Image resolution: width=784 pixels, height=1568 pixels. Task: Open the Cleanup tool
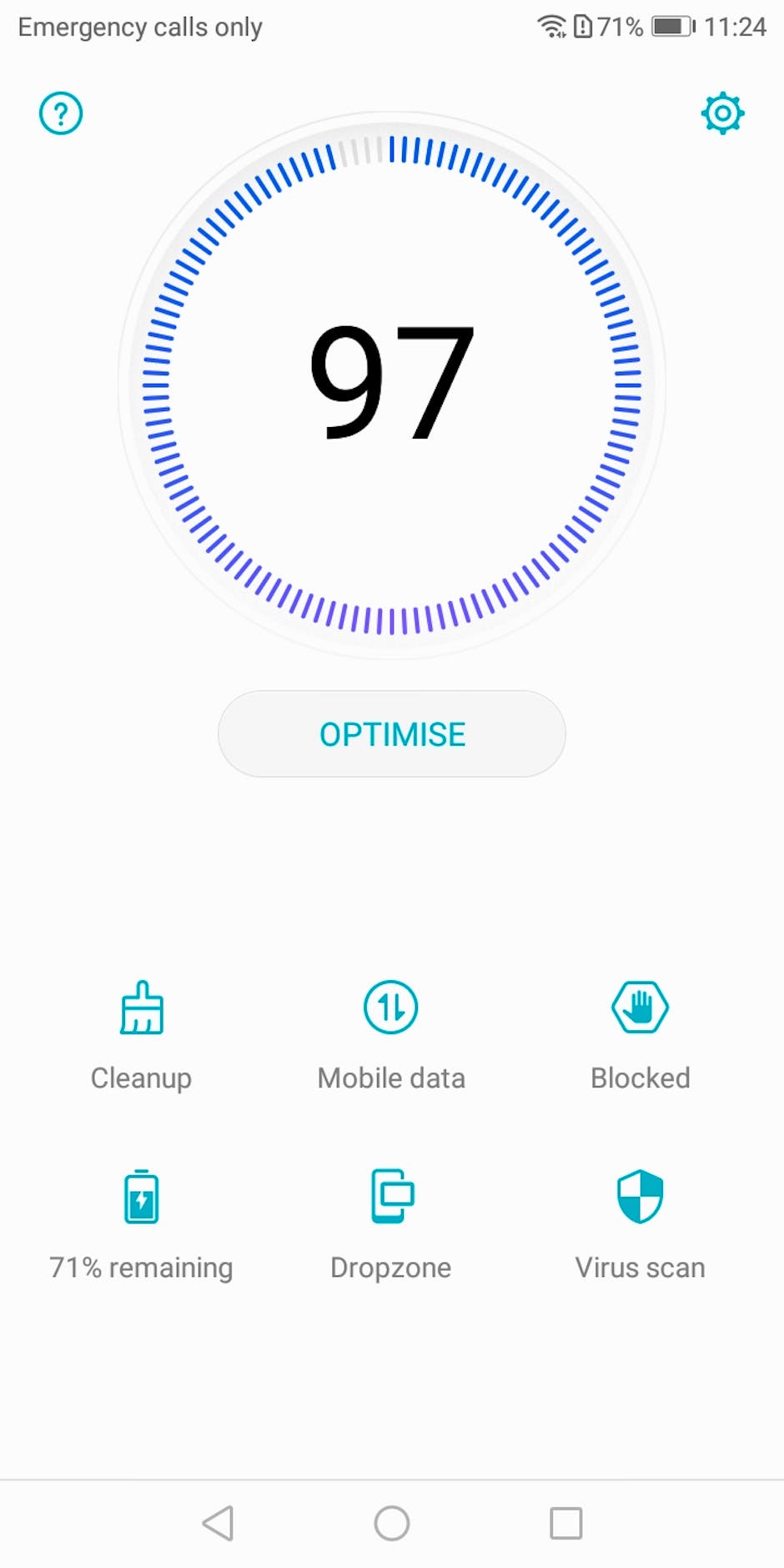142,1036
